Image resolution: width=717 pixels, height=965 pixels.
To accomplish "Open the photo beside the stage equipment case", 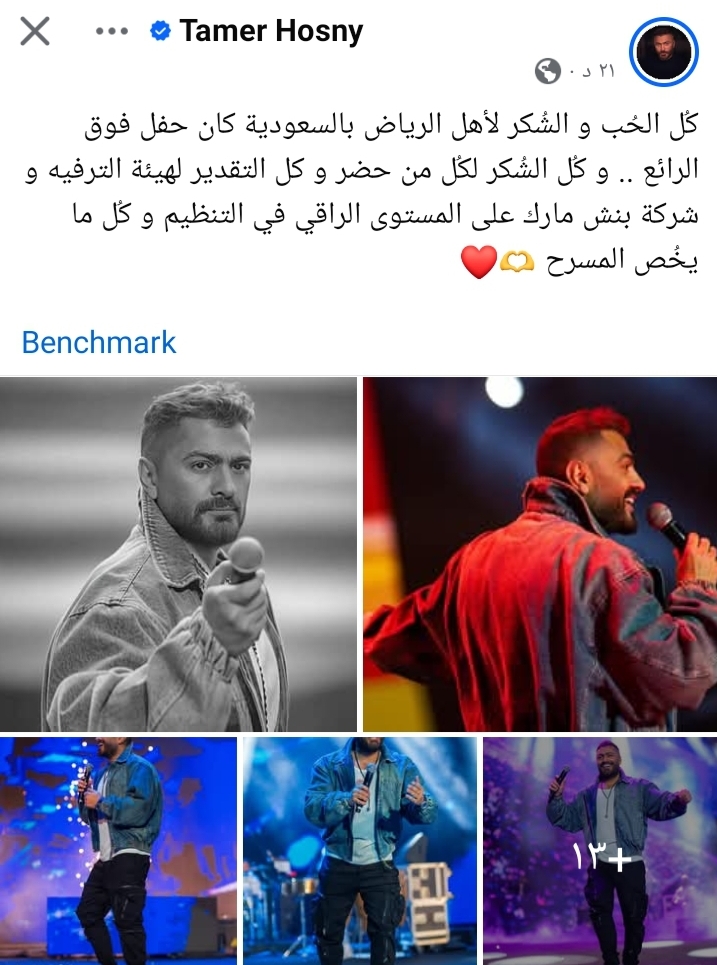I will (x=359, y=850).
